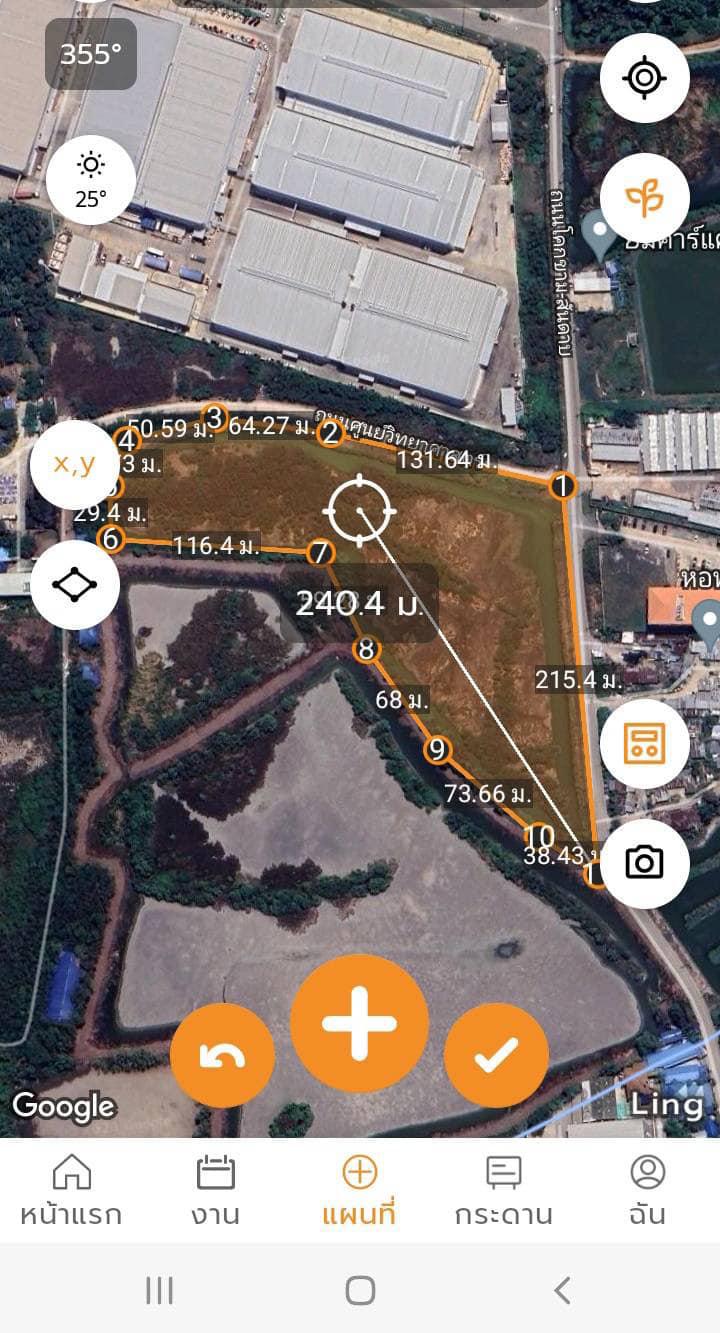This screenshot has height=1333, width=720.
Task: Add a new point with plus button
Action: 360,1024
